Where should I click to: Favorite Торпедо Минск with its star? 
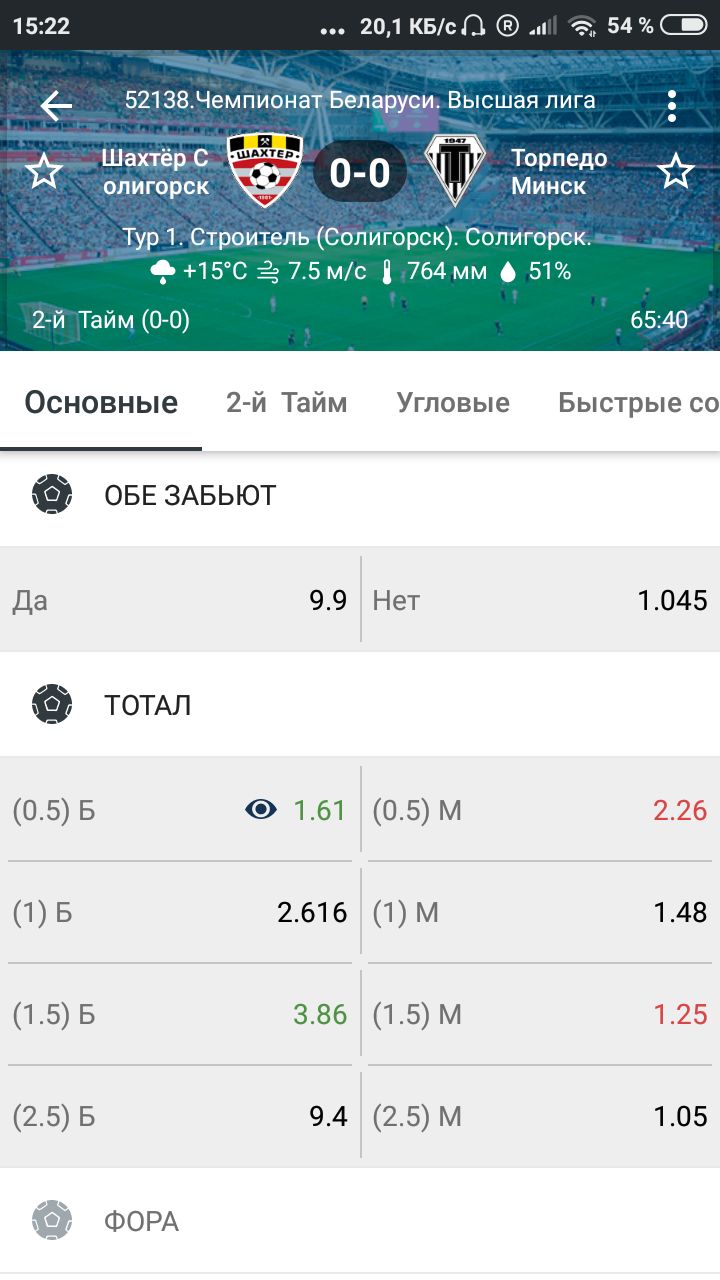coord(676,172)
